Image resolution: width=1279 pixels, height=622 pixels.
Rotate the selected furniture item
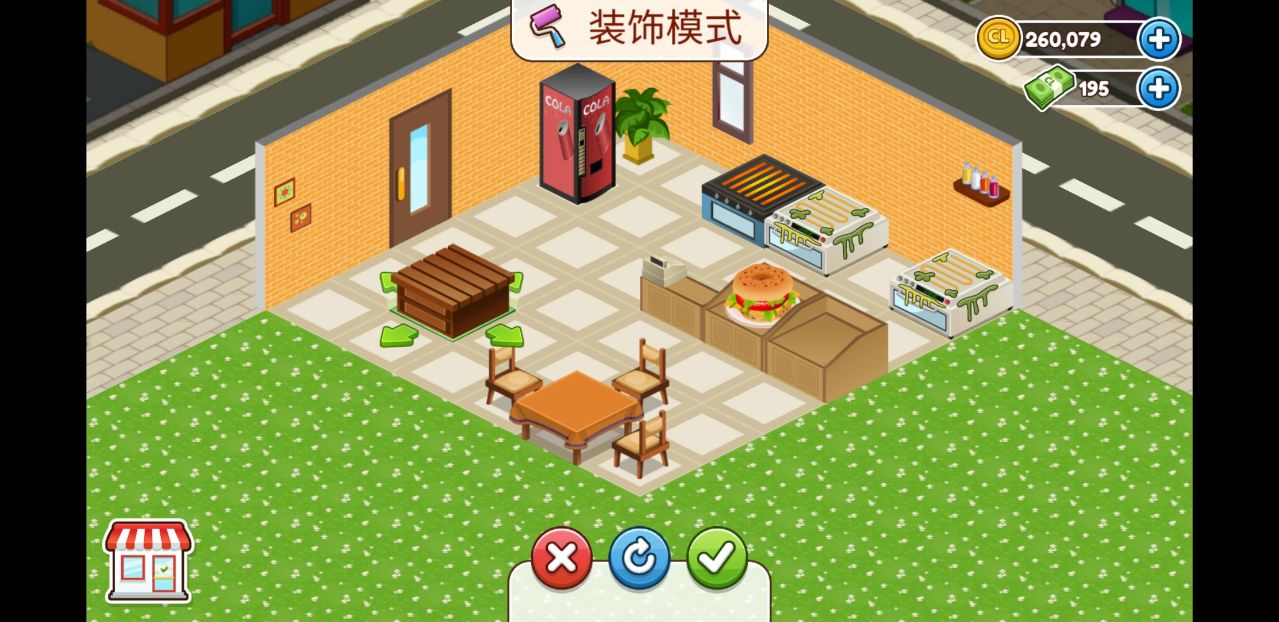pyautogui.click(x=639, y=558)
